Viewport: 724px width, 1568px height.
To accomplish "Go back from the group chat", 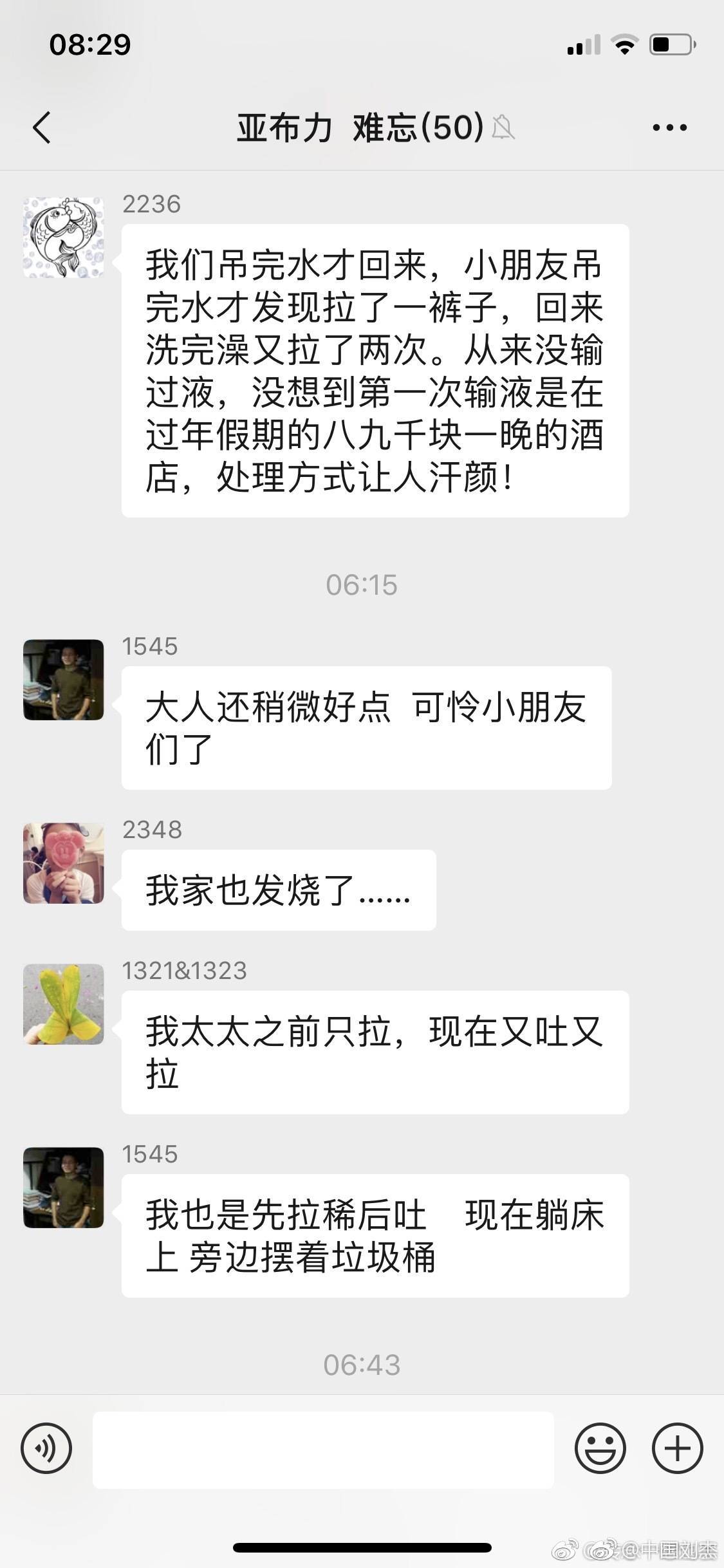I will tap(42, 127).
